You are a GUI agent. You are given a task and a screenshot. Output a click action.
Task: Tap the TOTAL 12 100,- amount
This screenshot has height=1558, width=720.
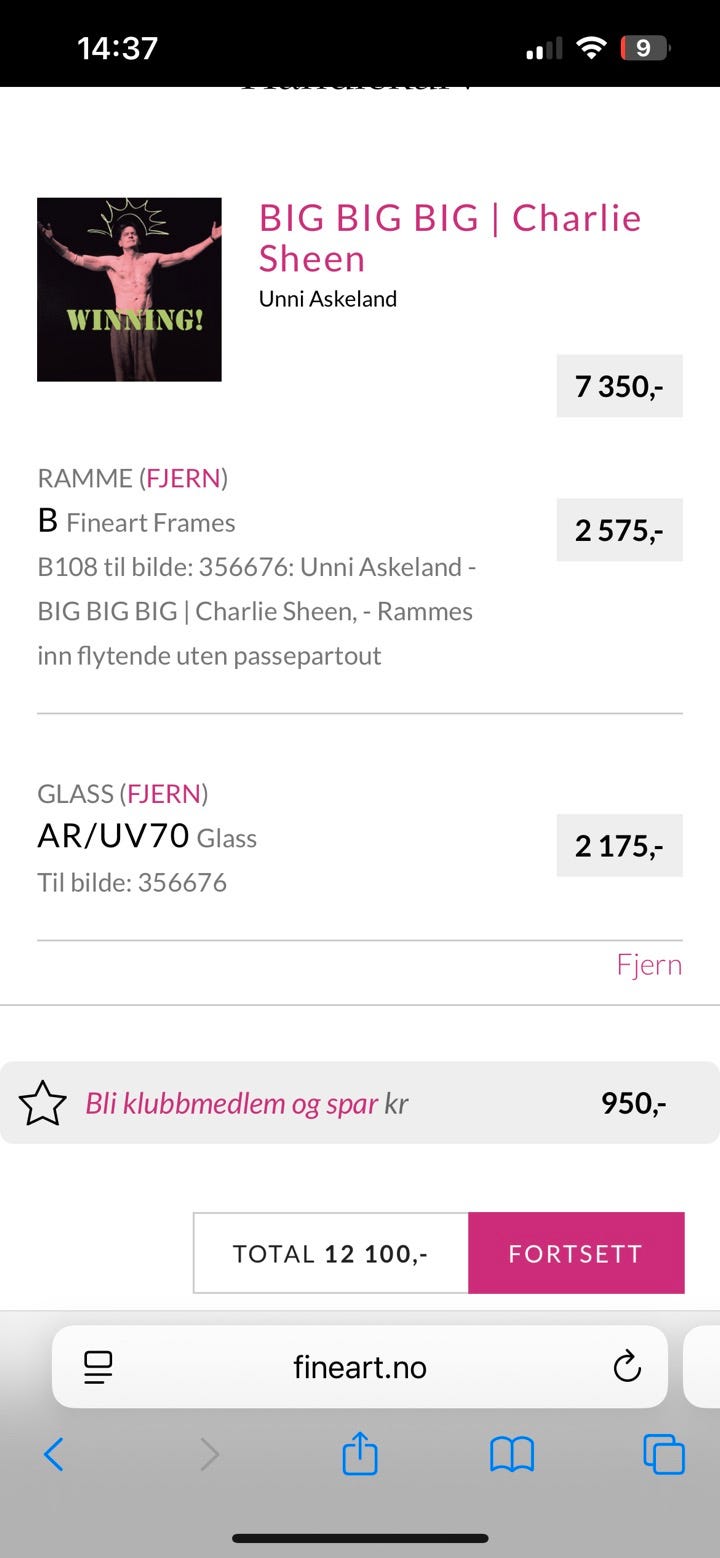pos(331,1253)
